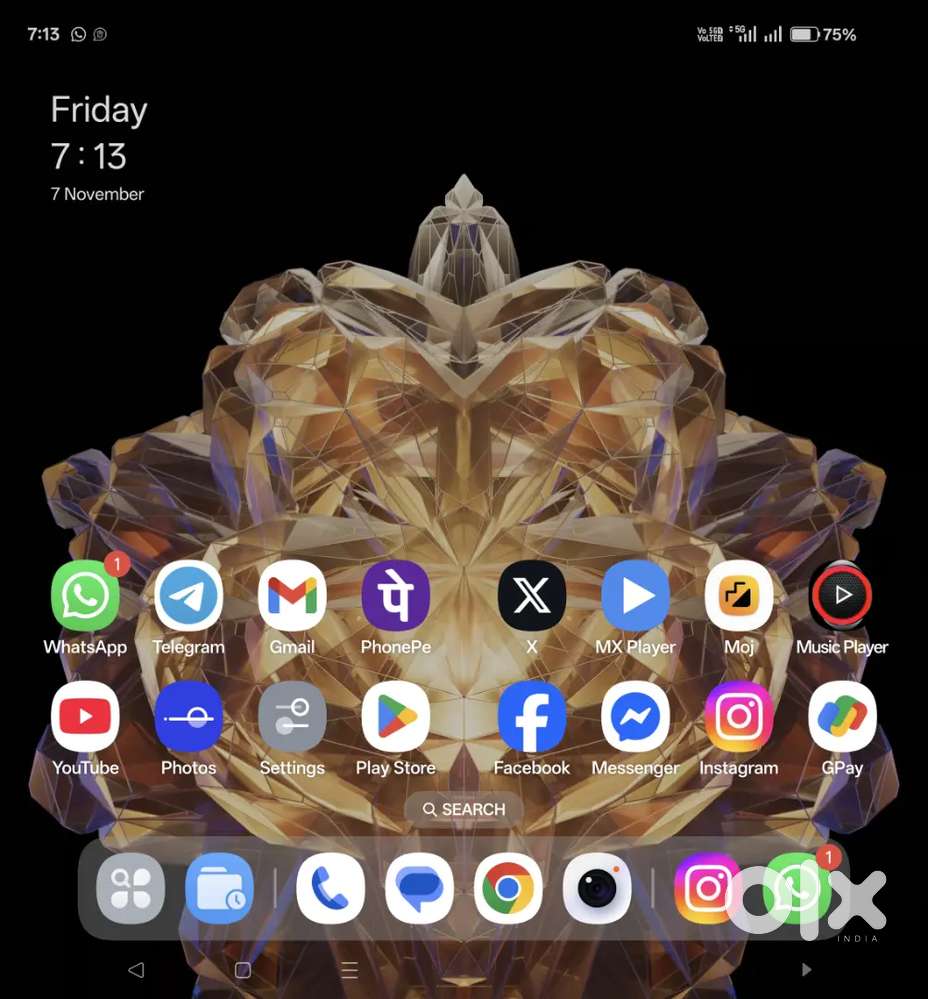The width and height of the screenshot is (928, 999).
Task: Open Facebook
Action: pyautogui.click(x=531, y=716)
